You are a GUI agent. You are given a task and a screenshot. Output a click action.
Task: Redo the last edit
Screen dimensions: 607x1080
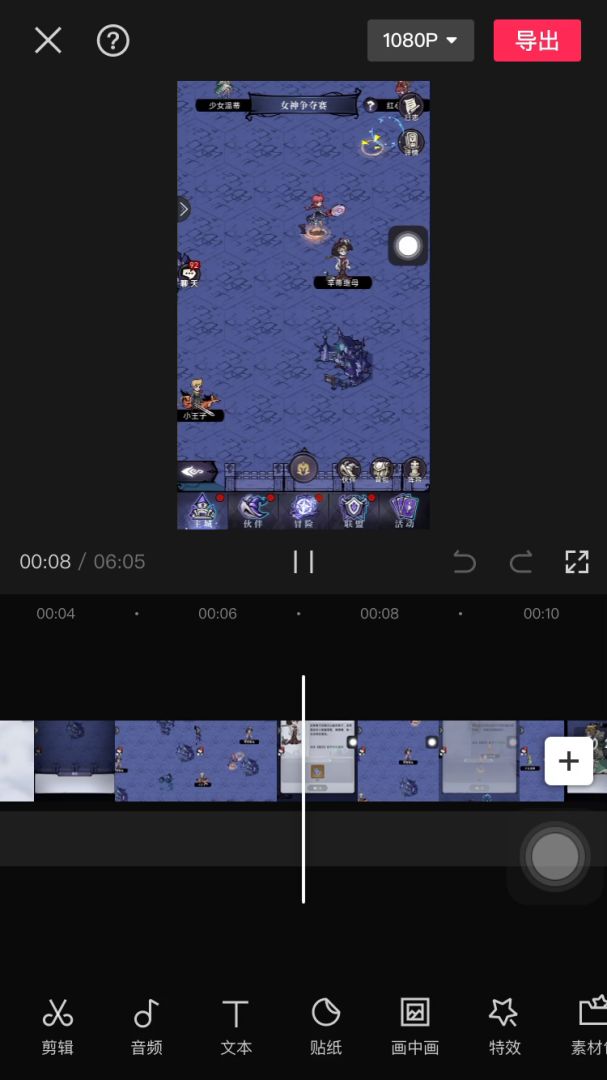[x=521, y=562]
